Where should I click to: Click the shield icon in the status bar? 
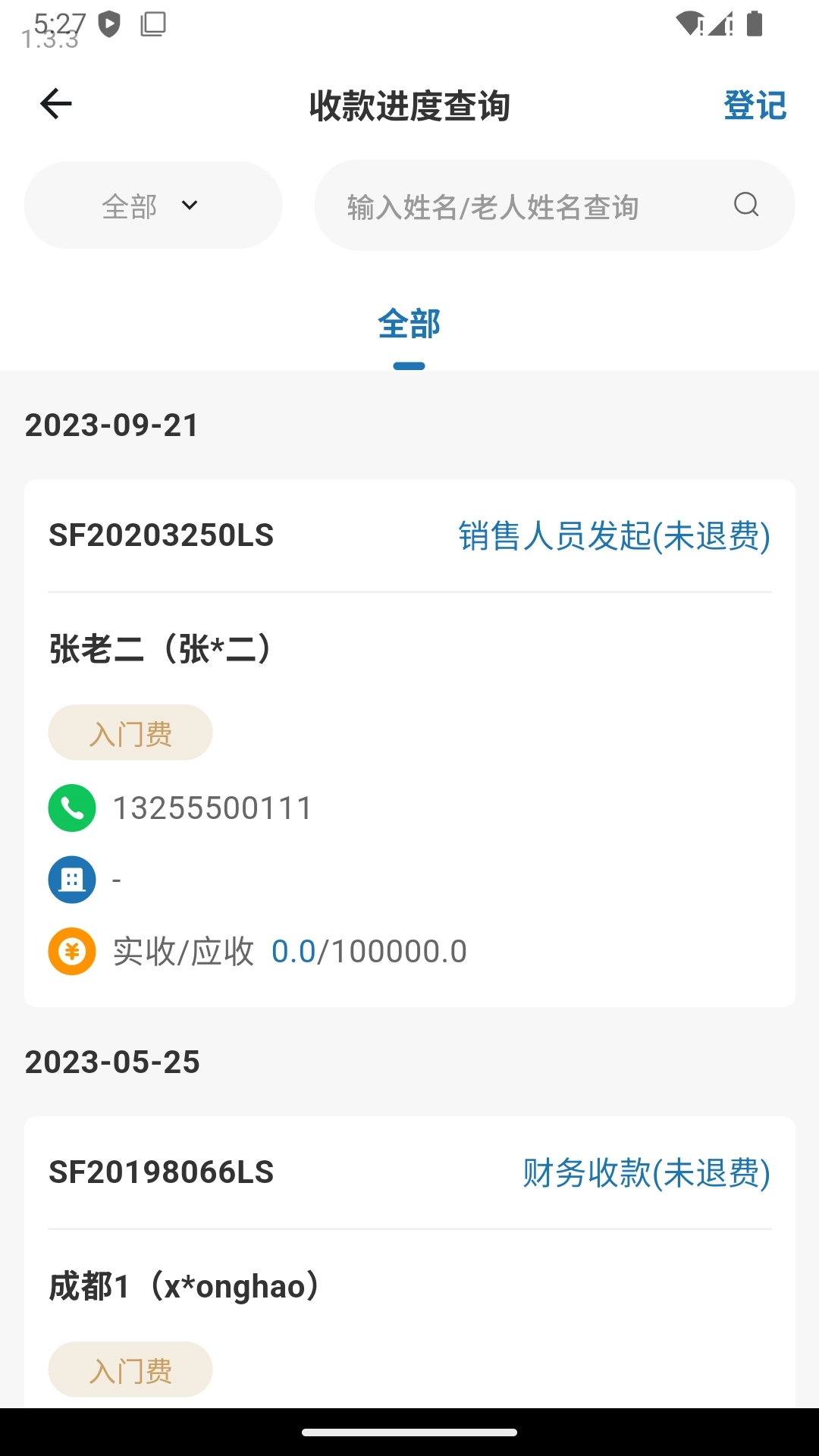(108, 23)
